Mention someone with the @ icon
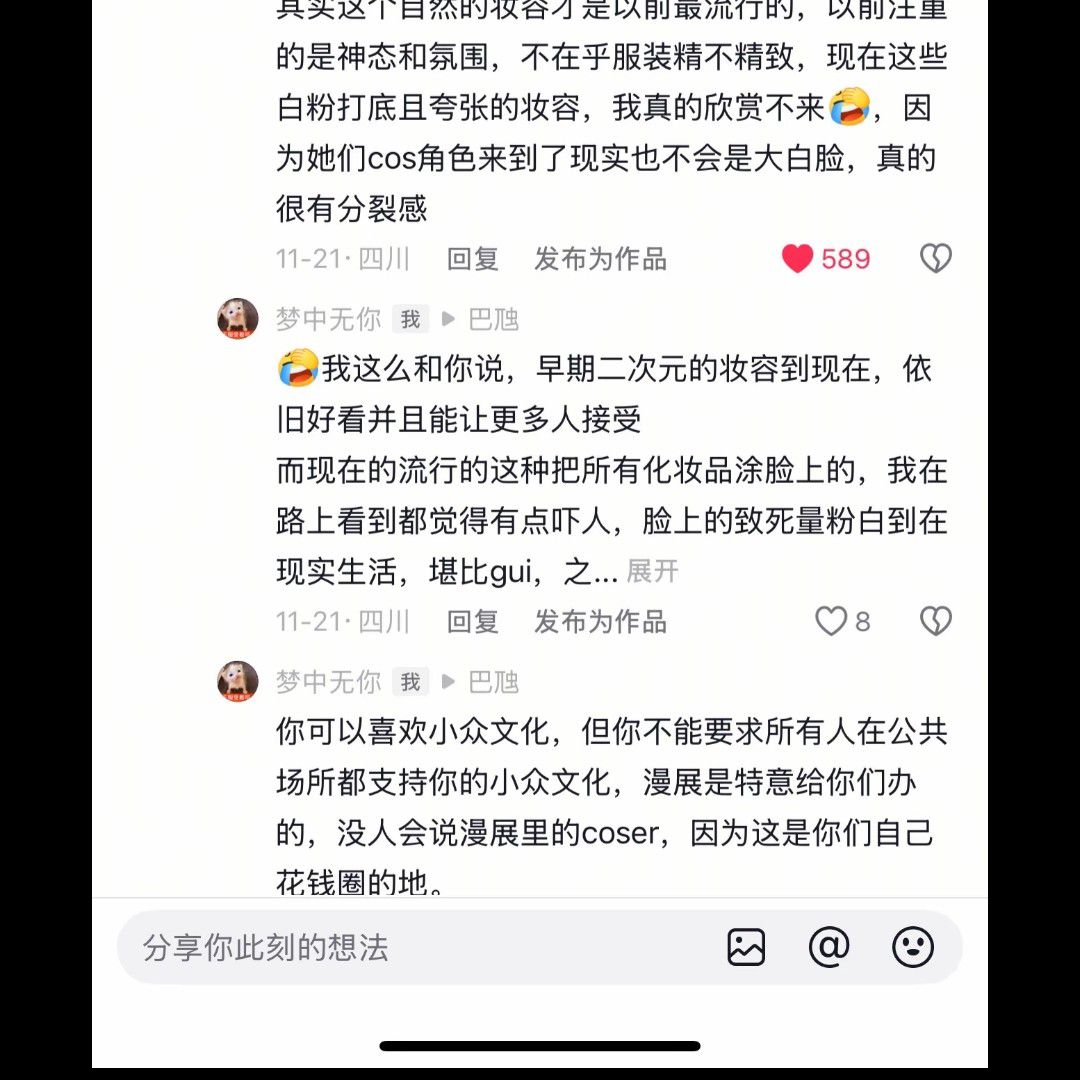This screenshot has width=1080, height=1080. coord(829,947)
